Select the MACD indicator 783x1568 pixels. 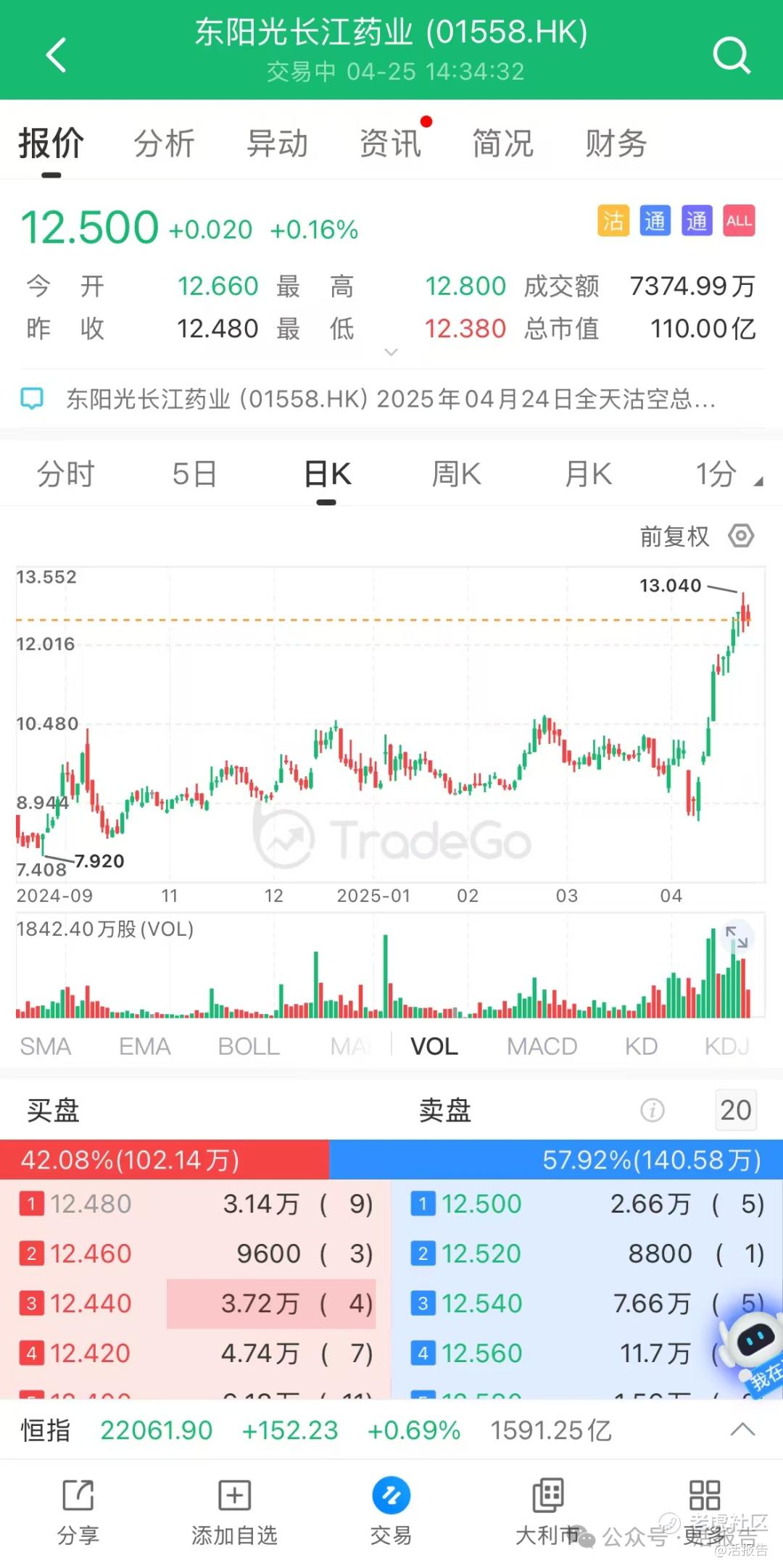[x=542, y=1046]
